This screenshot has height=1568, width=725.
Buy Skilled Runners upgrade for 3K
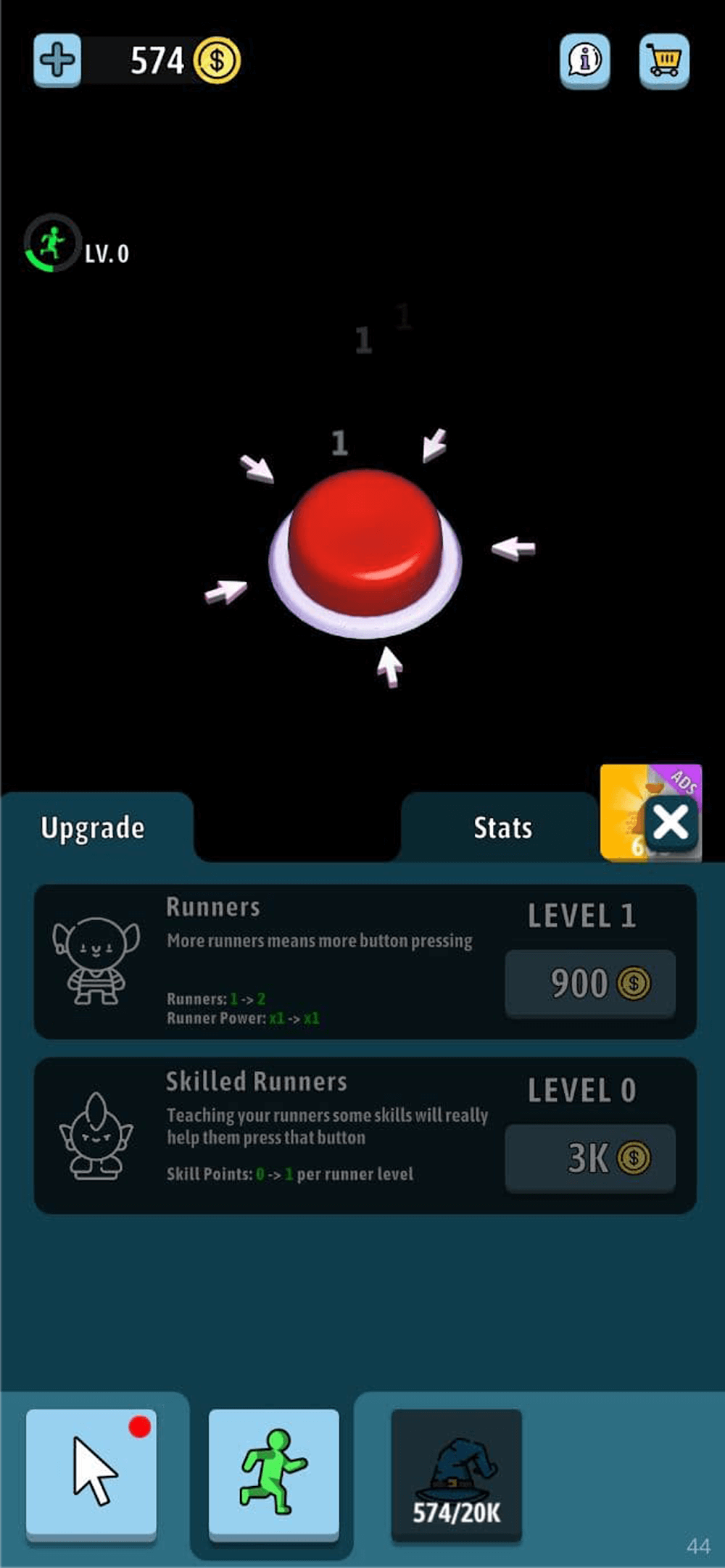(x=590, y=1158)
